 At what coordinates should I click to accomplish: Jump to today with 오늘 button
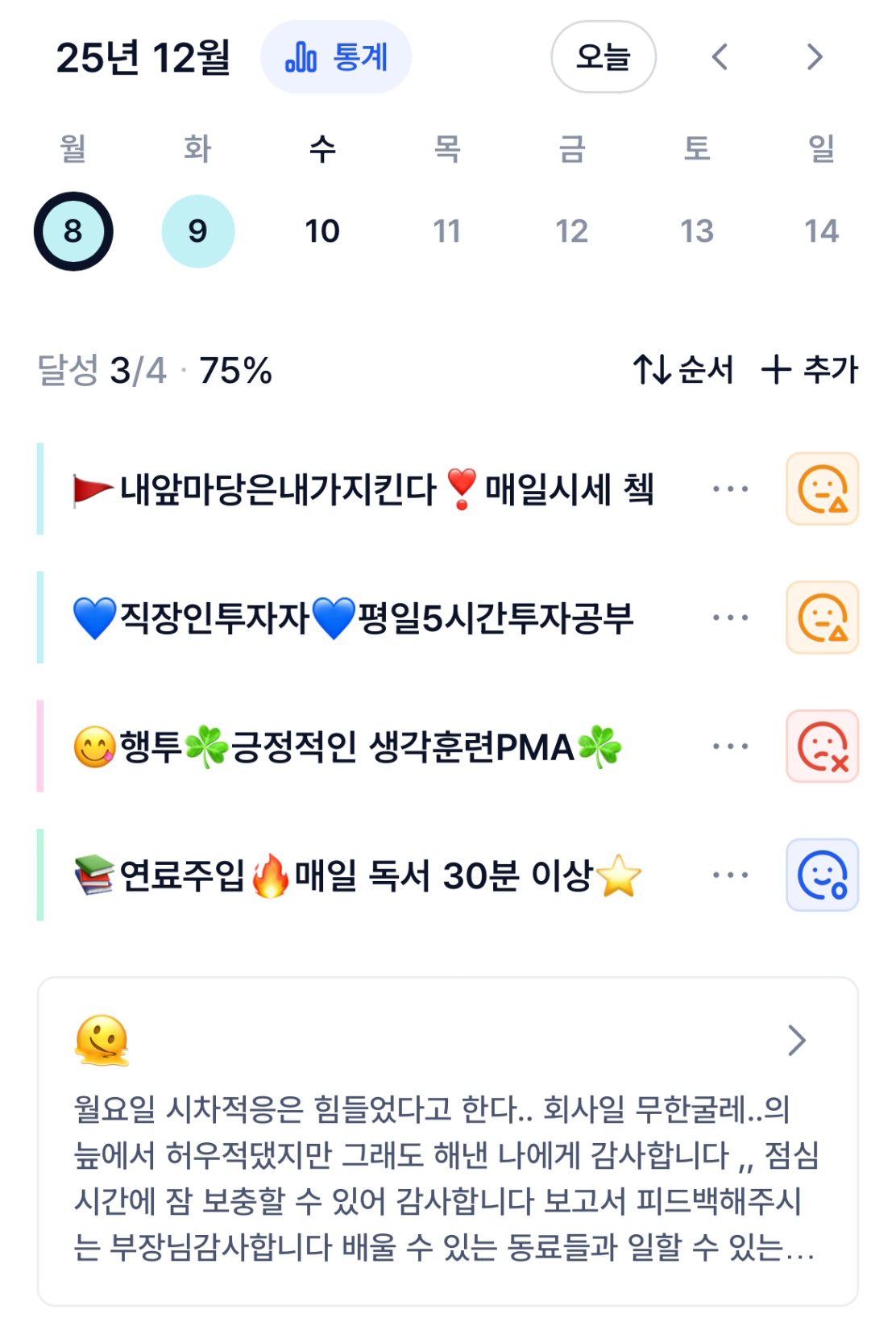(603, 57)
